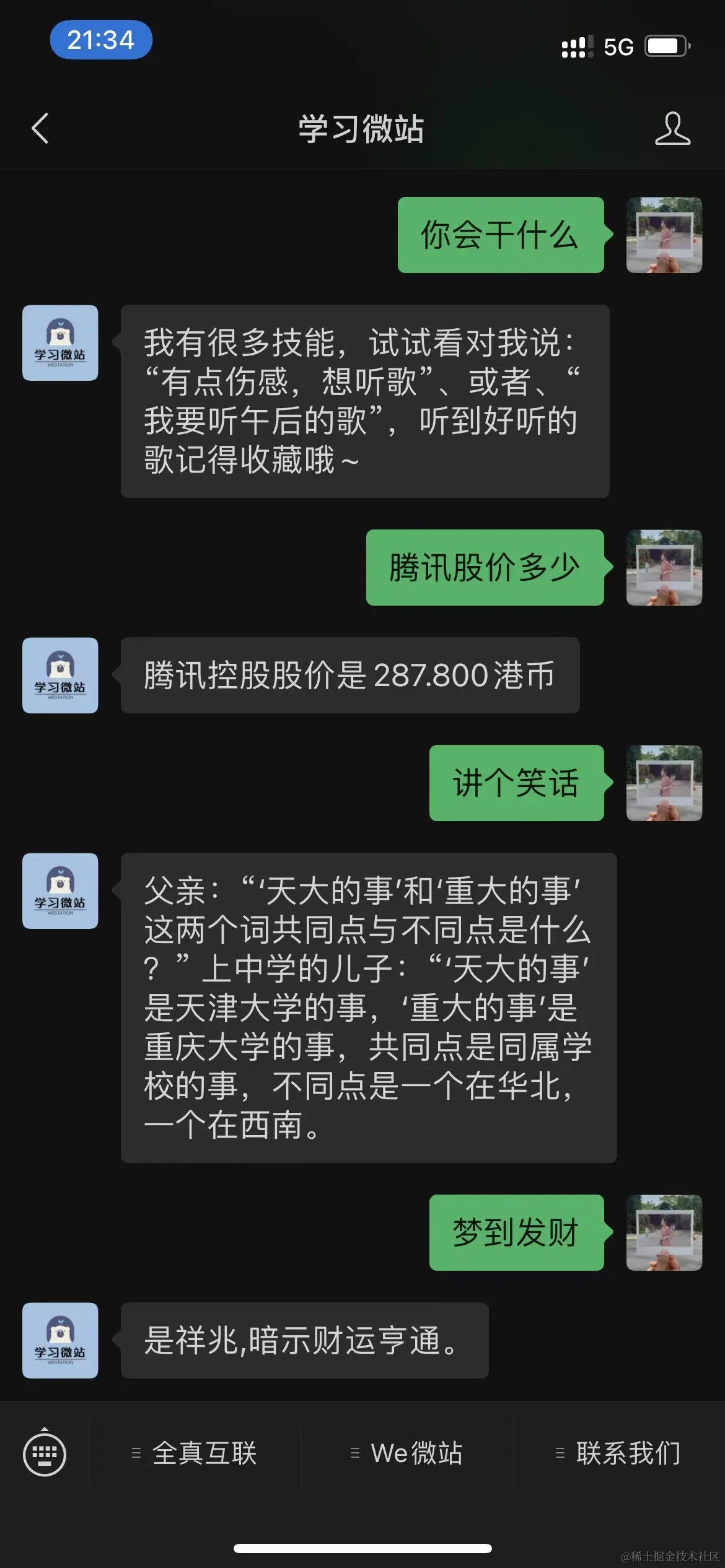Open the account profile icon
The width and height of the screenshot is (725, 1568).
point(672,129)
